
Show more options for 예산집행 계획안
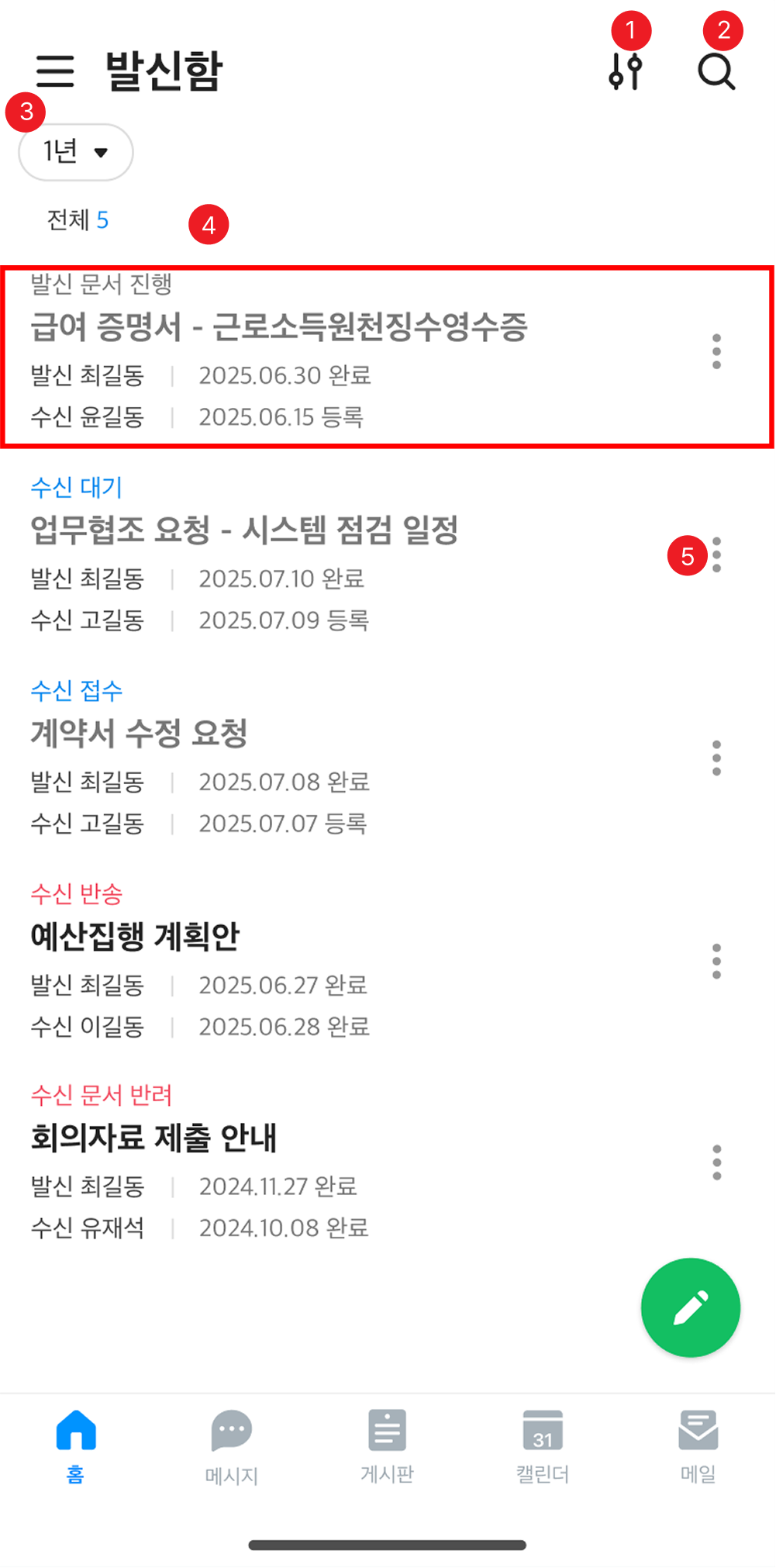click(x=716, y=962)
